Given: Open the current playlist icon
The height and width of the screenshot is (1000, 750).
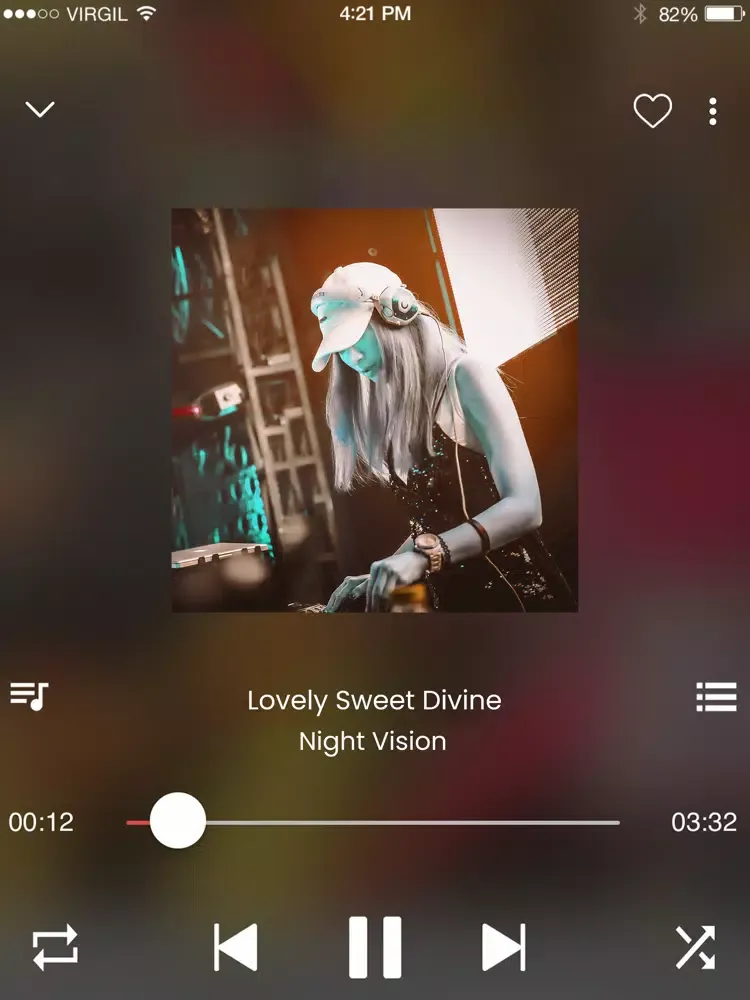Looking at the screenshot, I should 27,697.
